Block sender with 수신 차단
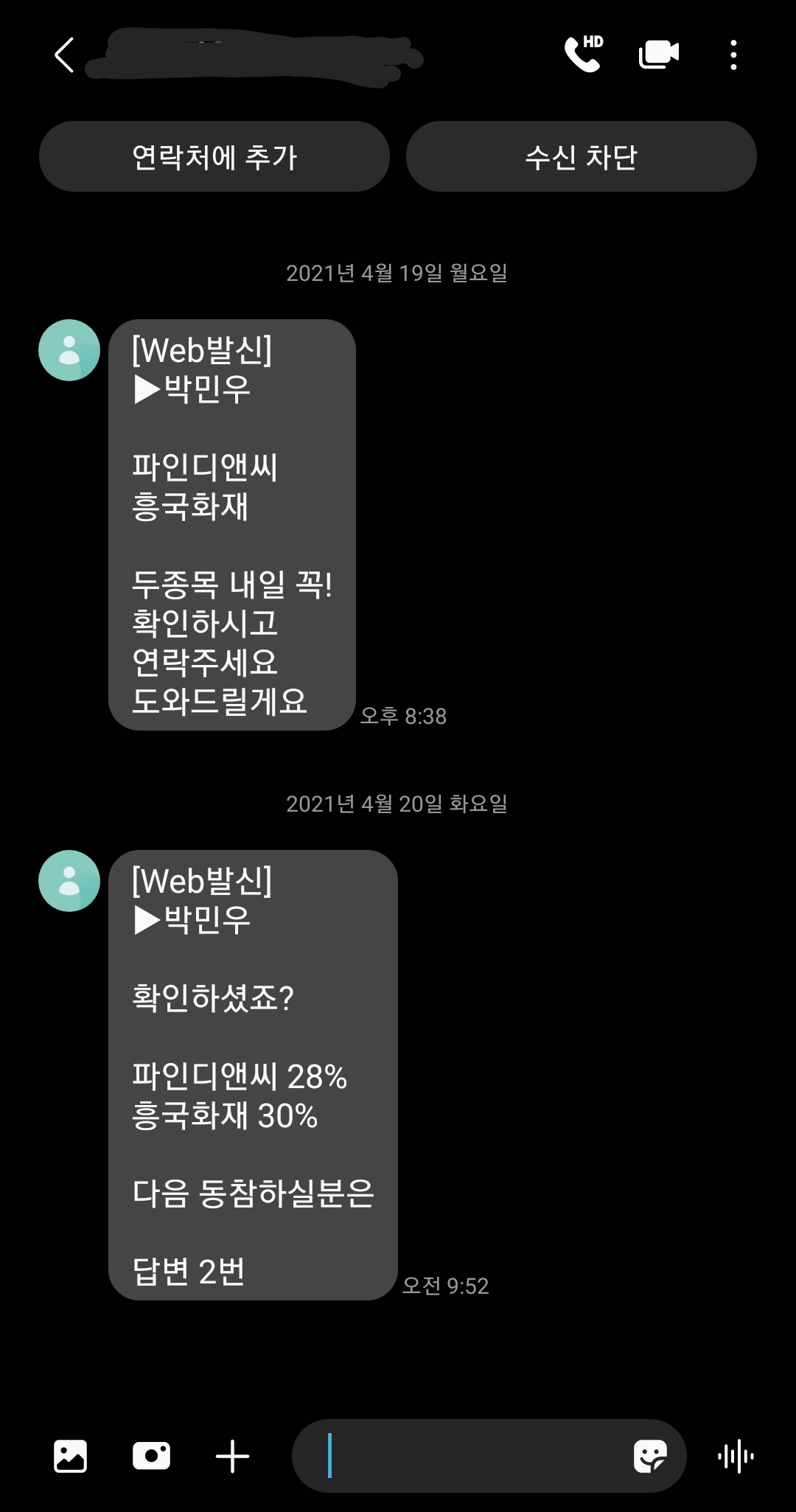Image resolution: width=796 pixels, height=1512 pixels. [x=581, y=157]
